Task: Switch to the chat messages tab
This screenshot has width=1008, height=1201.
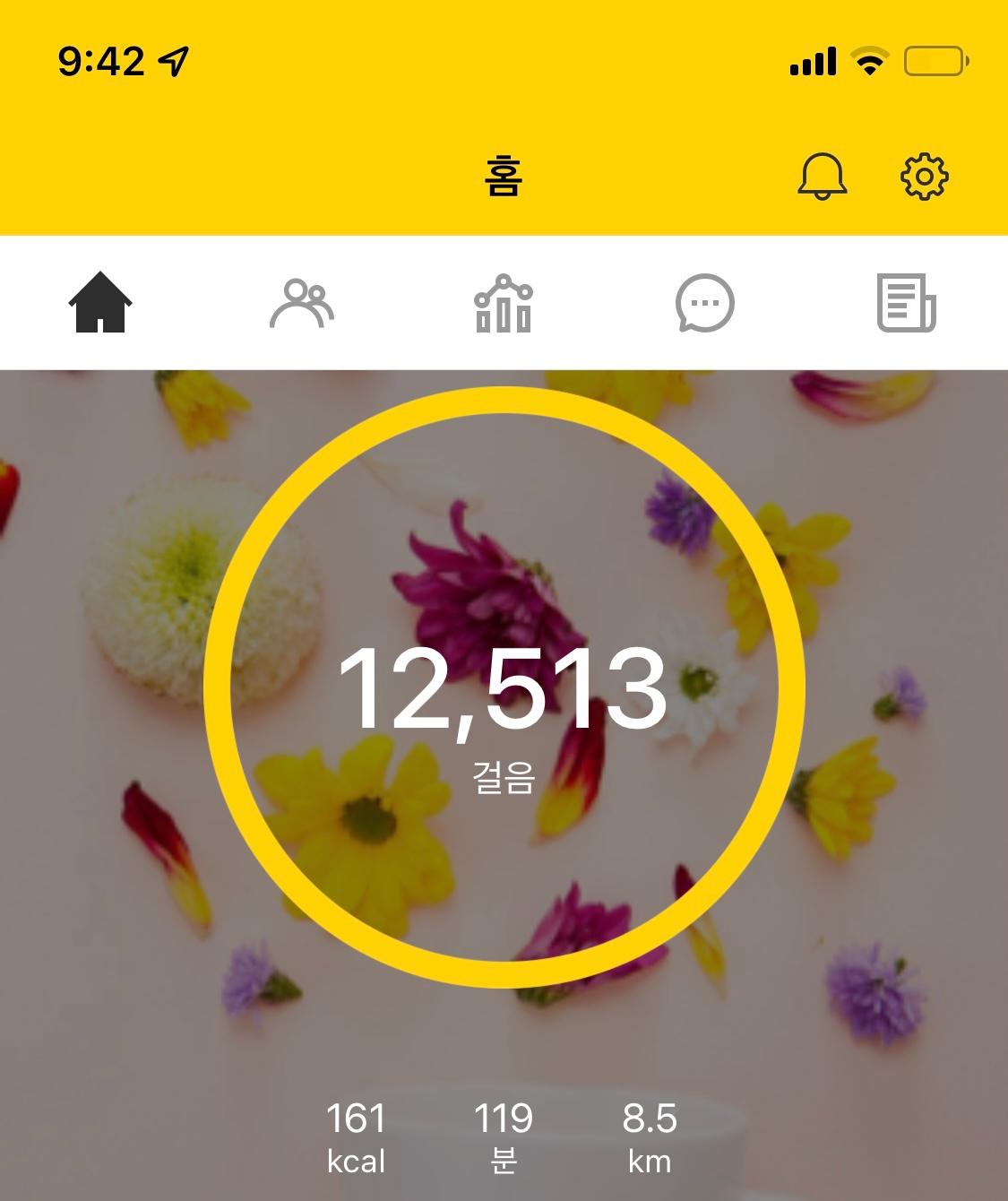Action: coord(705,303)
